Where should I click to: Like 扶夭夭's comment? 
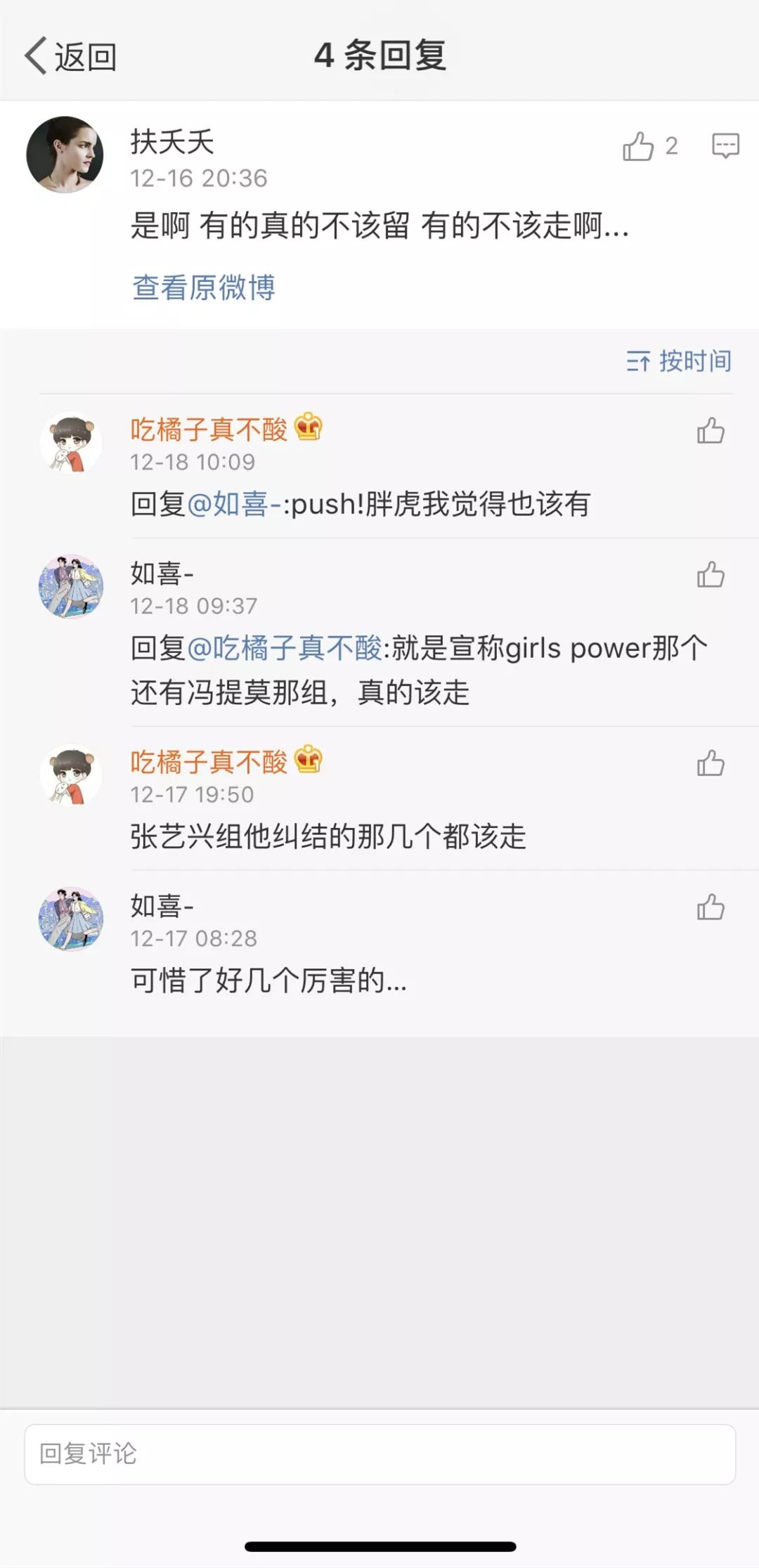tap(638, 147)
